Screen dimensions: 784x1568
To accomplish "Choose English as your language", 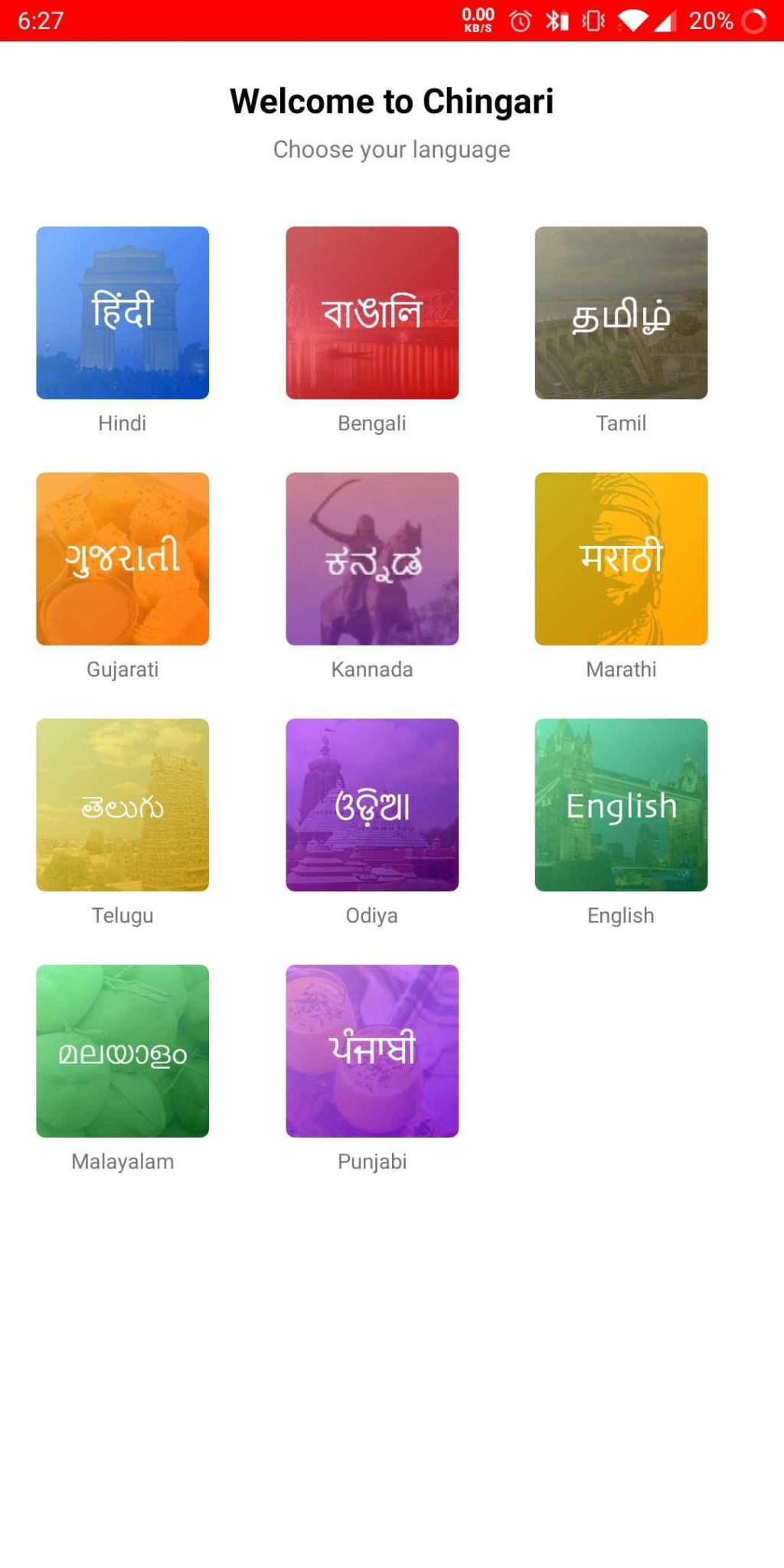I will (622, 805).
